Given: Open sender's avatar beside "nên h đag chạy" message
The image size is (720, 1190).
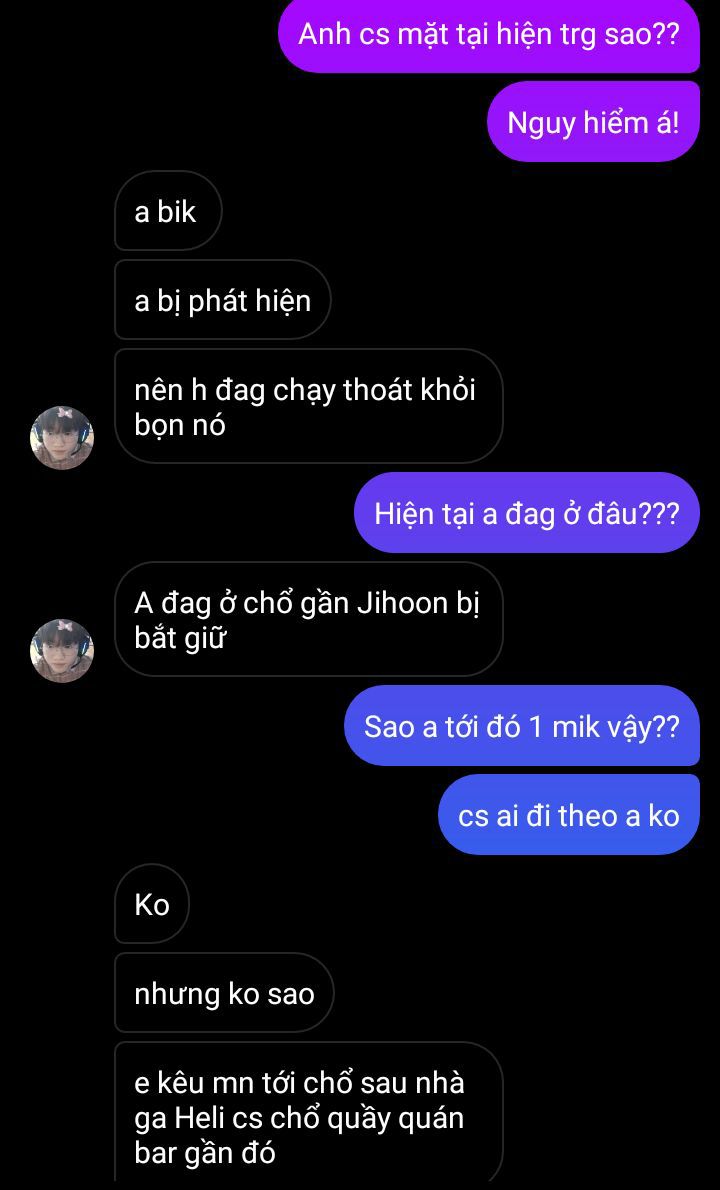Looking at the screenshot, I should [62, 437].
